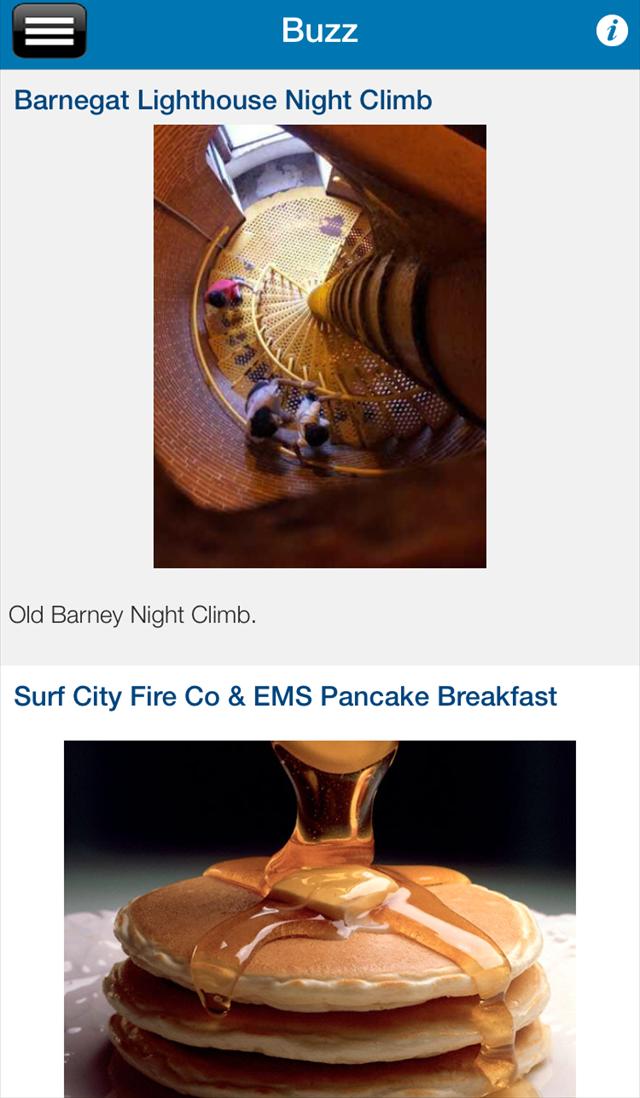The width and height of the screenshot is (640, 1098).
Task: Open the hamburger drawer menu
Action: [x=49, y=31]
